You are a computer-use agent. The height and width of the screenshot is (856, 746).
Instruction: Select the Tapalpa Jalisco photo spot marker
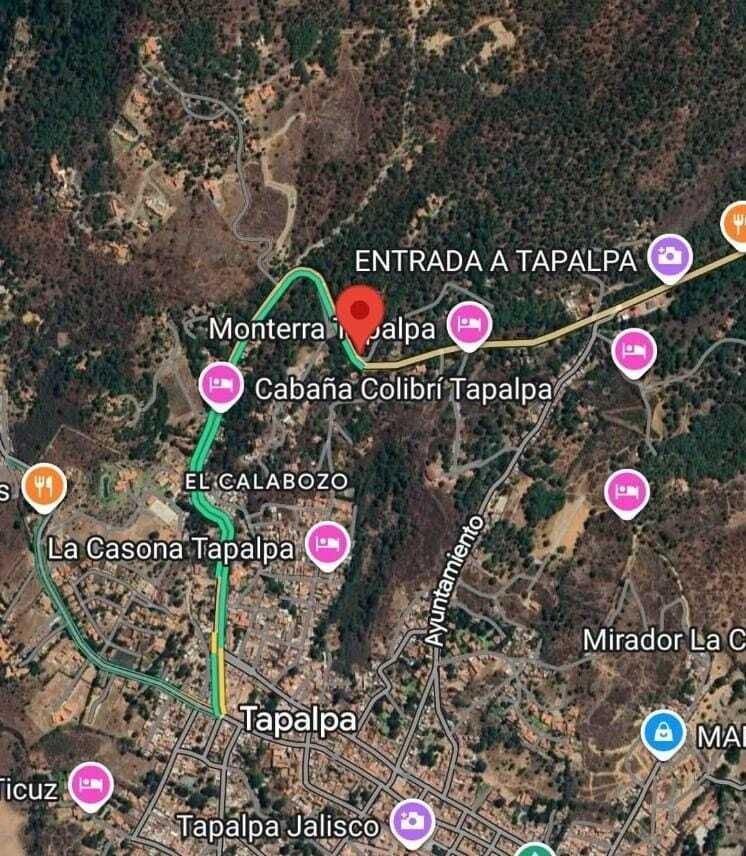pyautogui.click(x=412, y=821)
